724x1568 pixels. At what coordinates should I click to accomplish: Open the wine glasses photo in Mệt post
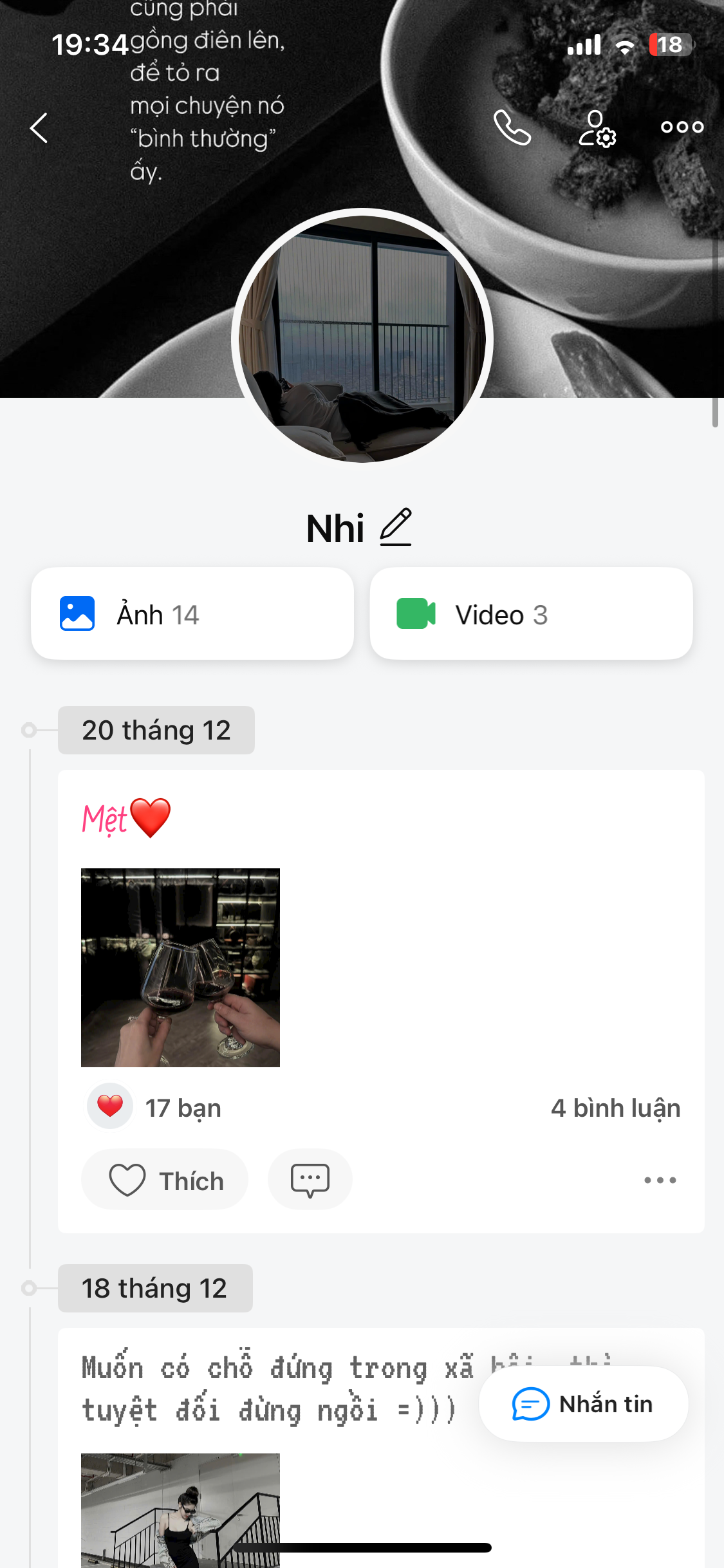(x=180, y=967)
